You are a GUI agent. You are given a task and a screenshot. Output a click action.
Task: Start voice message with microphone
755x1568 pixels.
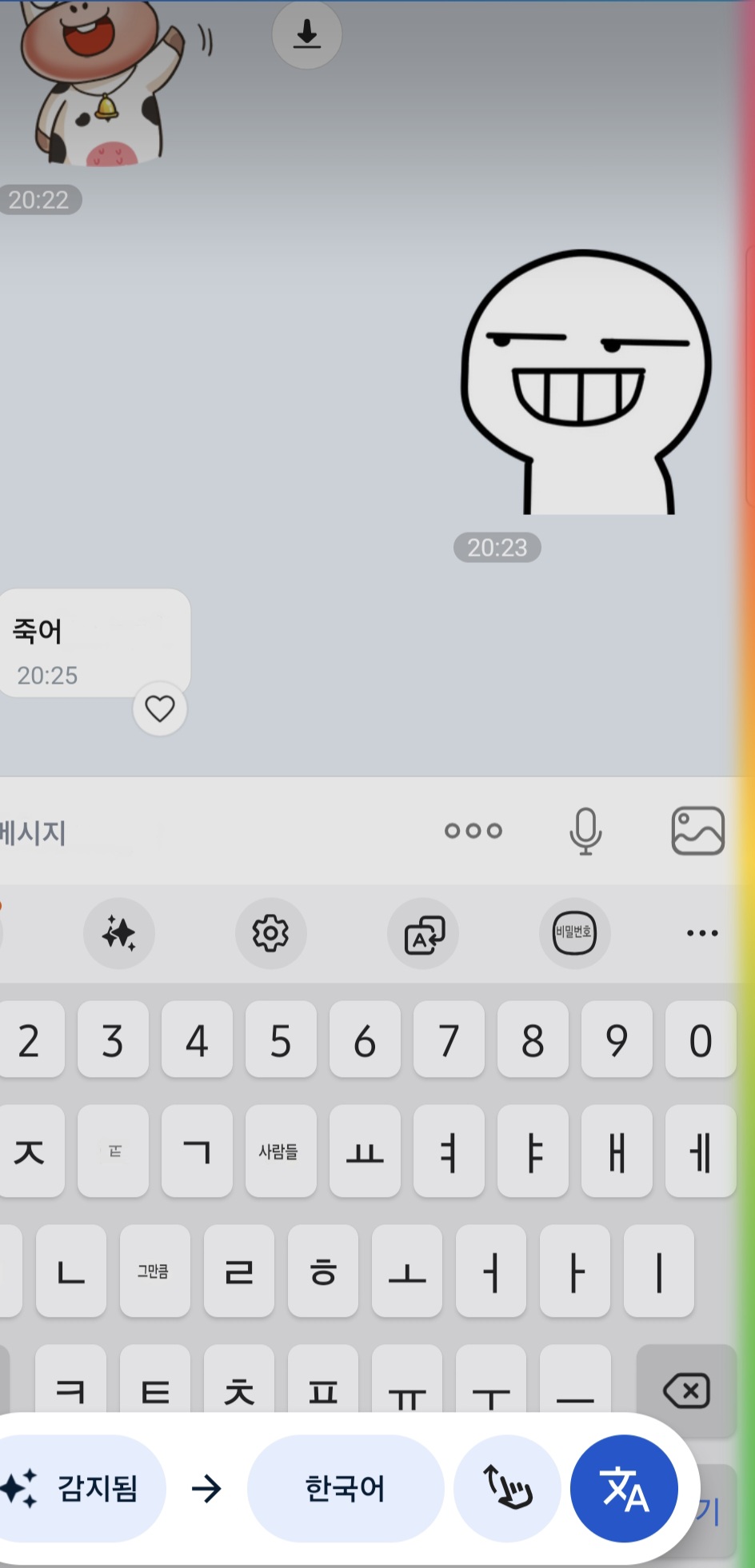tap(585, 831)
